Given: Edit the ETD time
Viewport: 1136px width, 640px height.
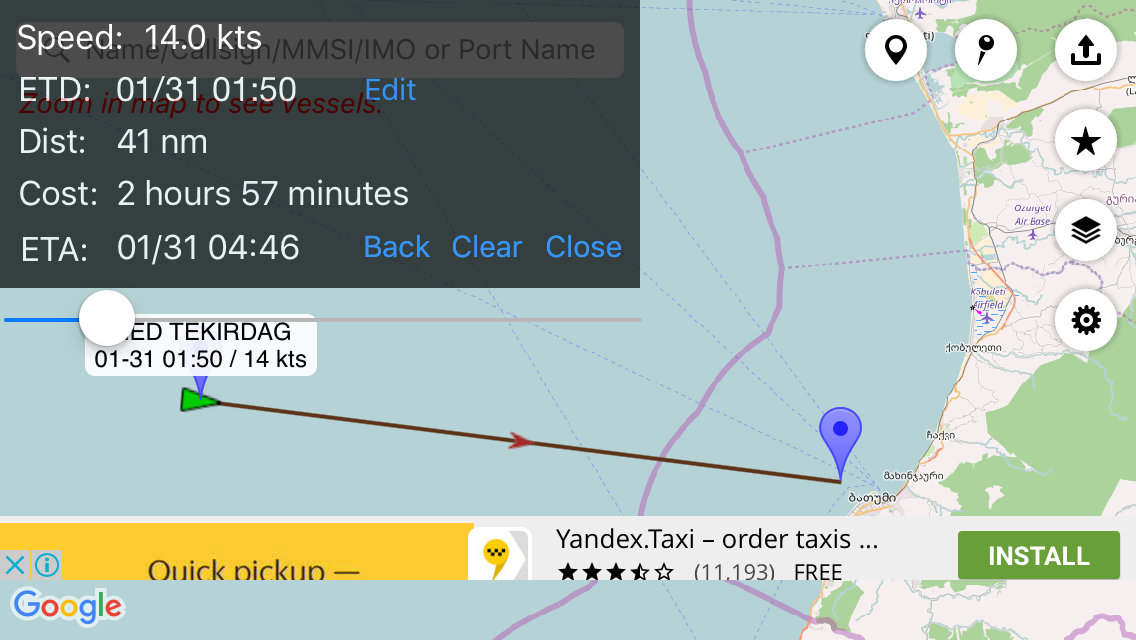Looking at the screenshot, I should (390, 90).
